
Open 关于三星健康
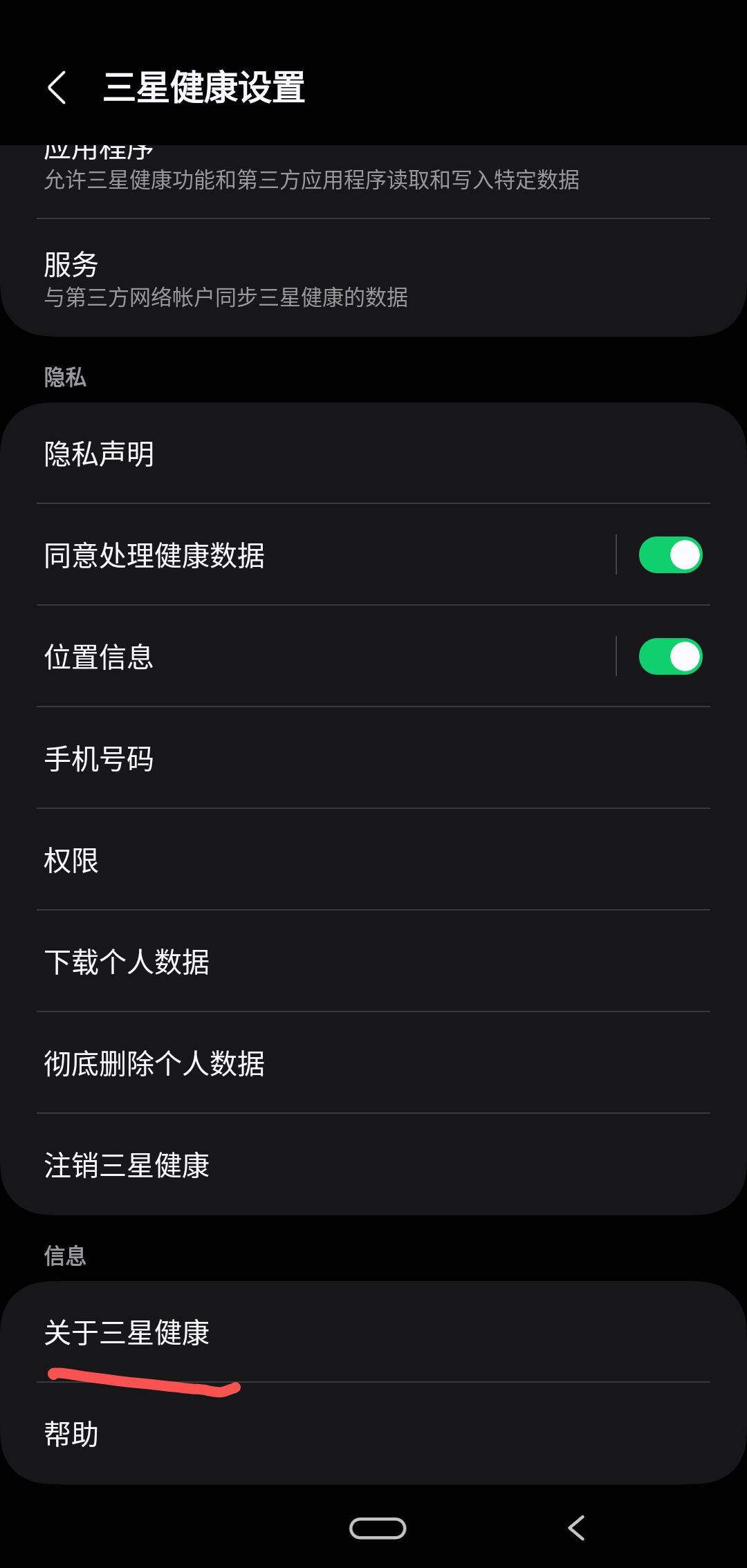(373, 1333)
